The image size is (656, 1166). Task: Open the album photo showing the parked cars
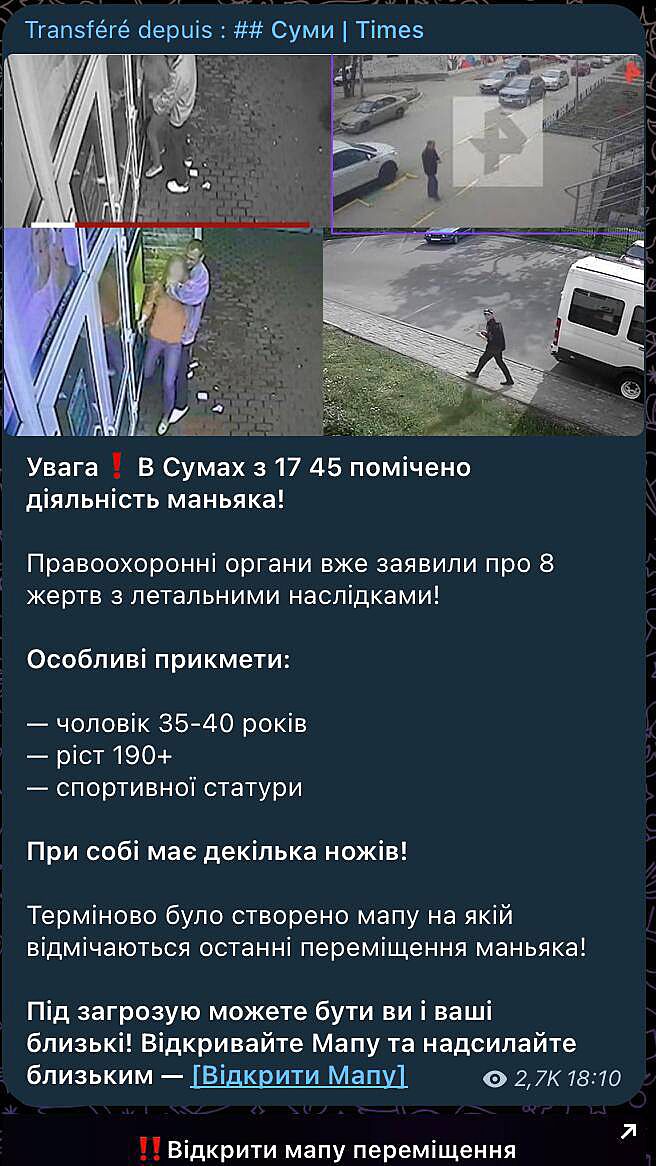tap(488, 142)
